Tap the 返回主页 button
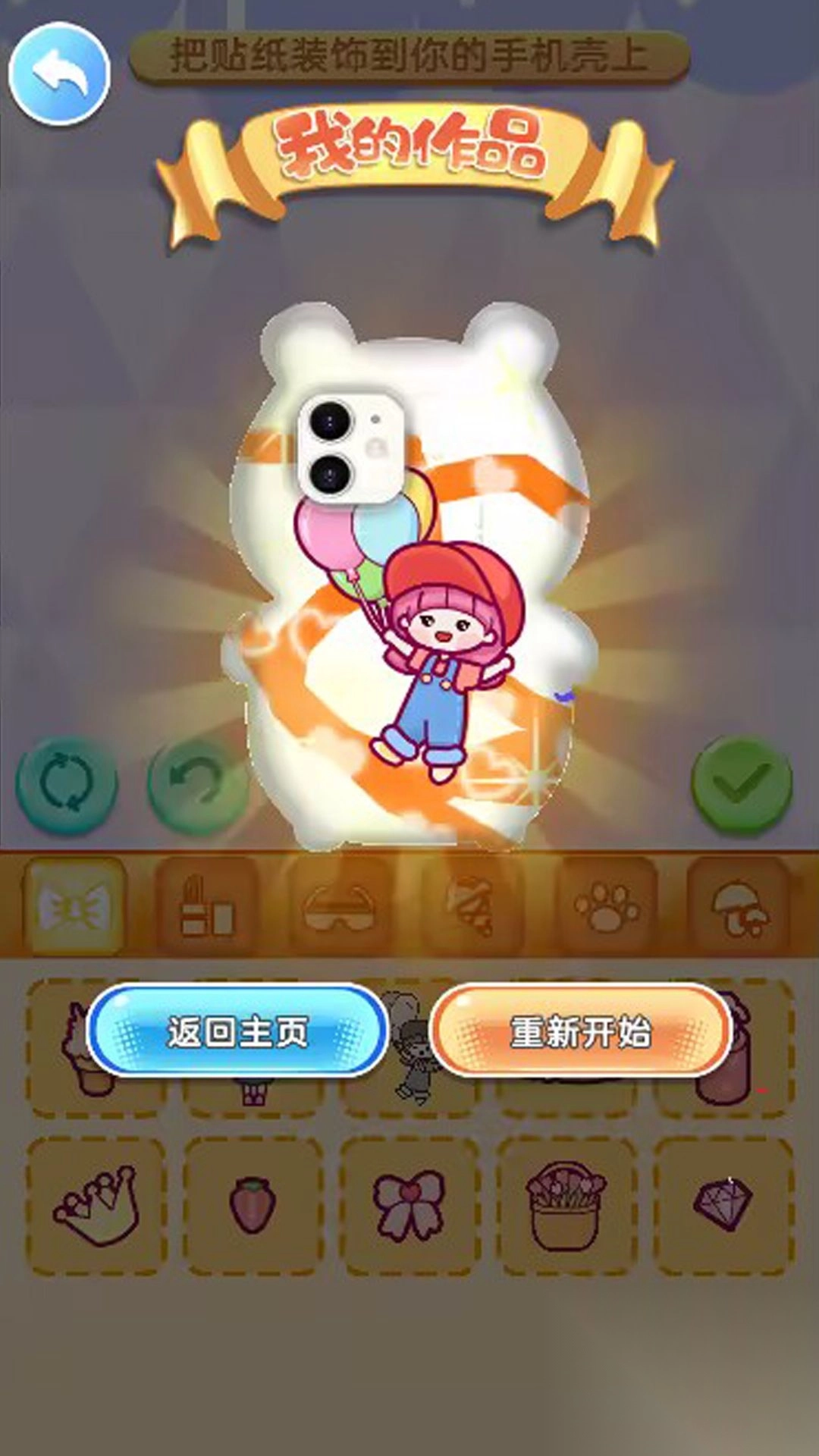The height and width of the screenshot is (1456, 819). coord(237,1031)
